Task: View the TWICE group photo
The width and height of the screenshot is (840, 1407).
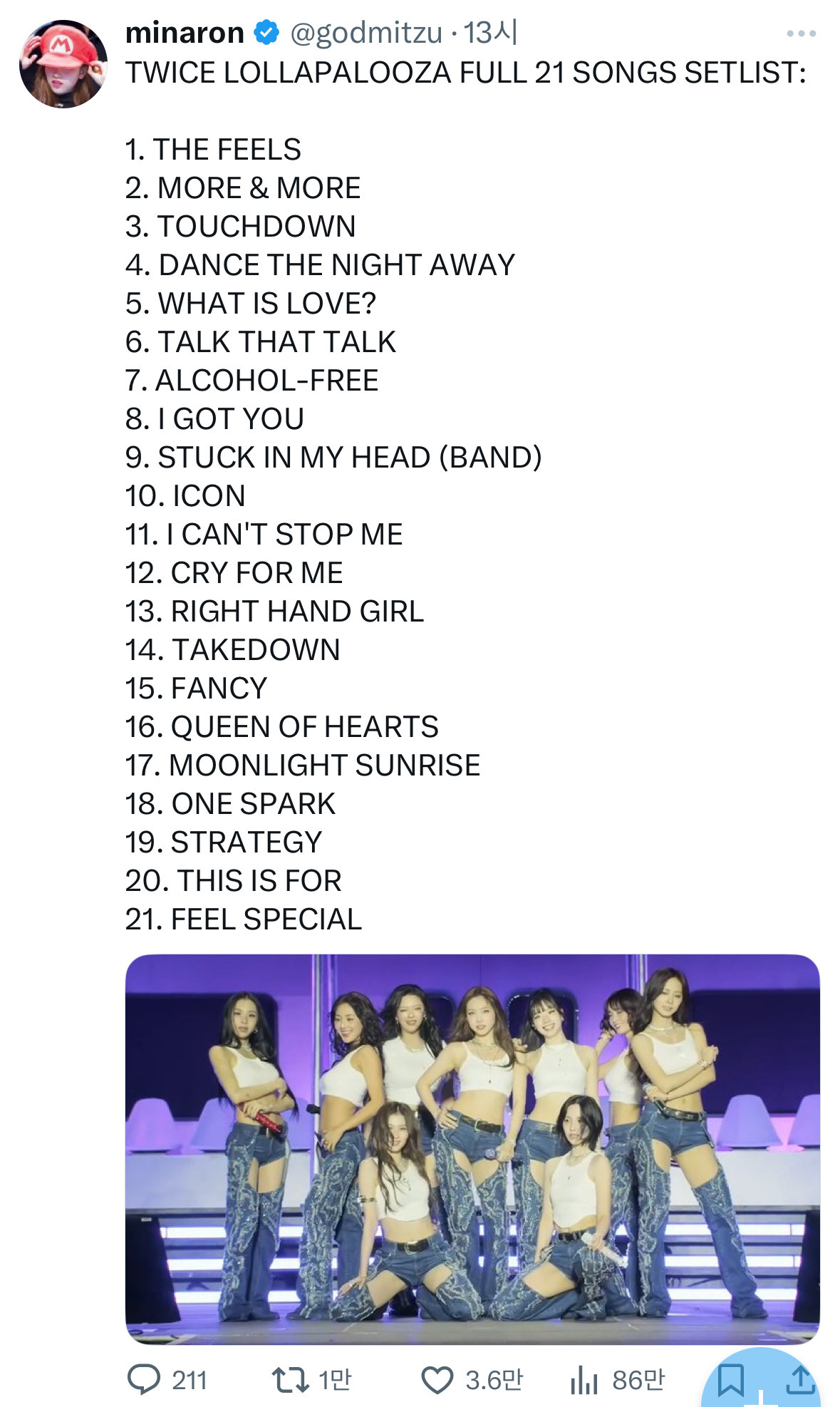Action: tap(472, 1148)
